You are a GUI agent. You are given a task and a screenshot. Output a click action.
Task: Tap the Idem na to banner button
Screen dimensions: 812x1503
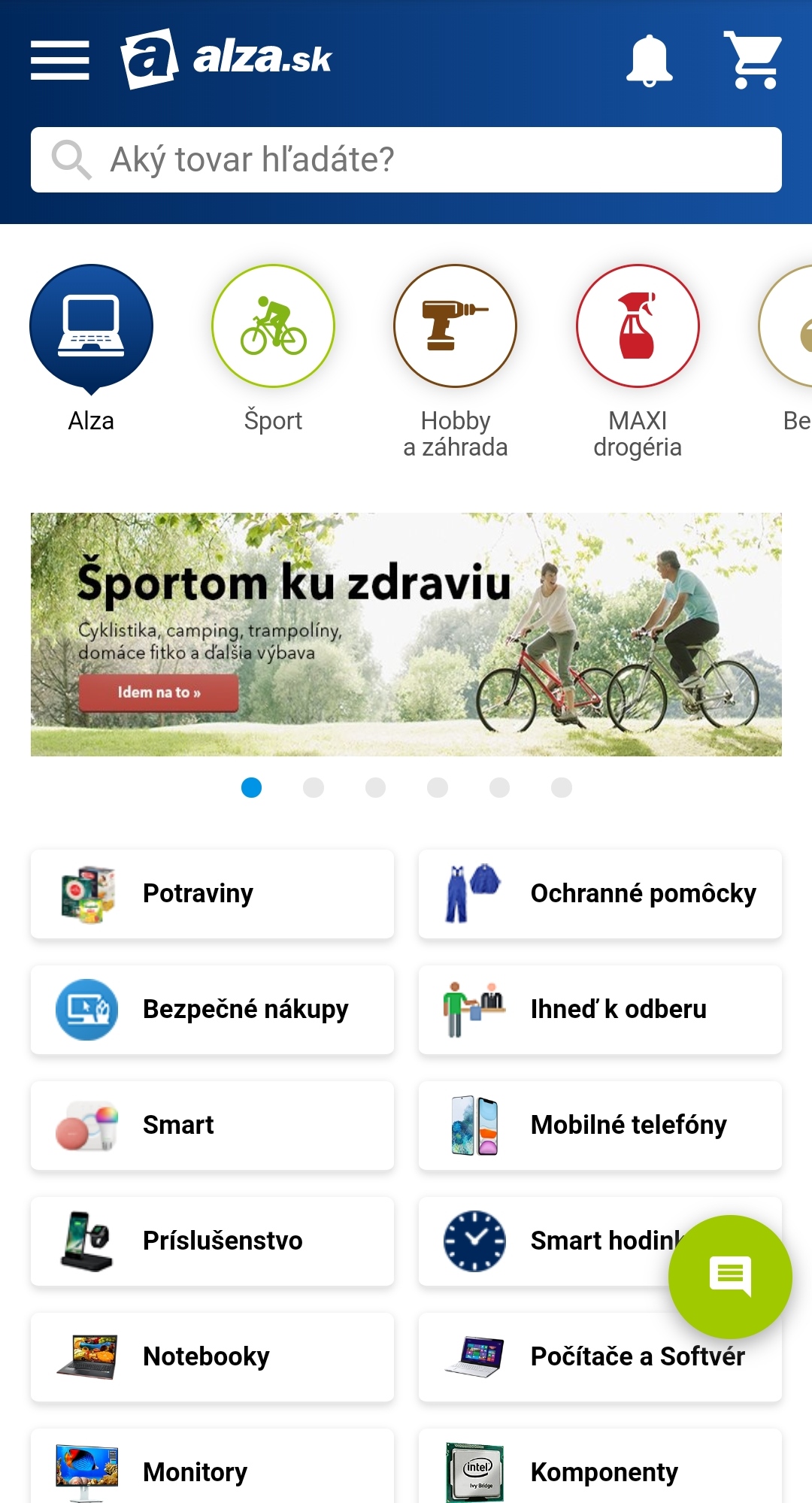pos(159,692)
